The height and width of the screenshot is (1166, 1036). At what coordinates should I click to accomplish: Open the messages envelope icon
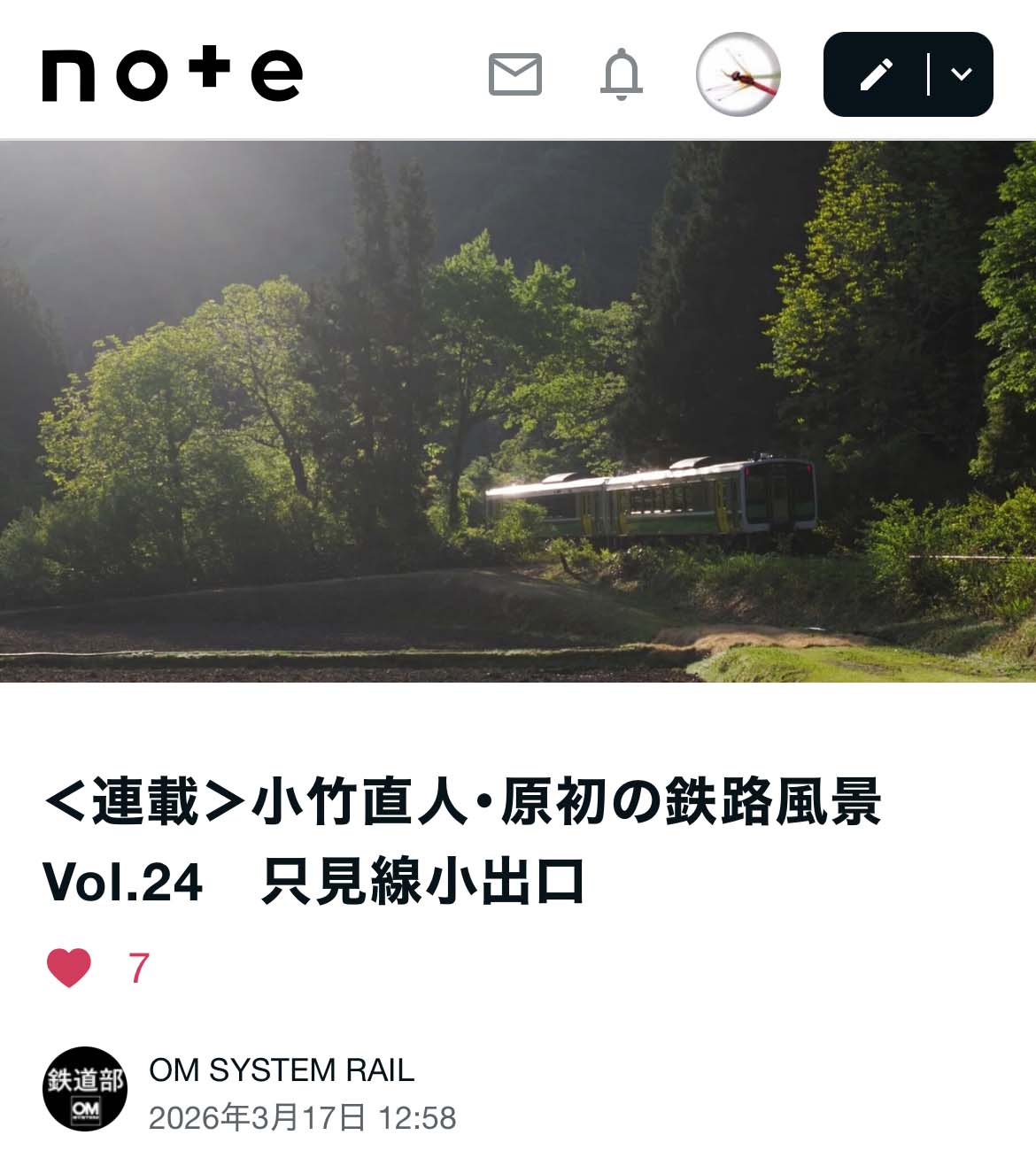click(x=514, y=74)
